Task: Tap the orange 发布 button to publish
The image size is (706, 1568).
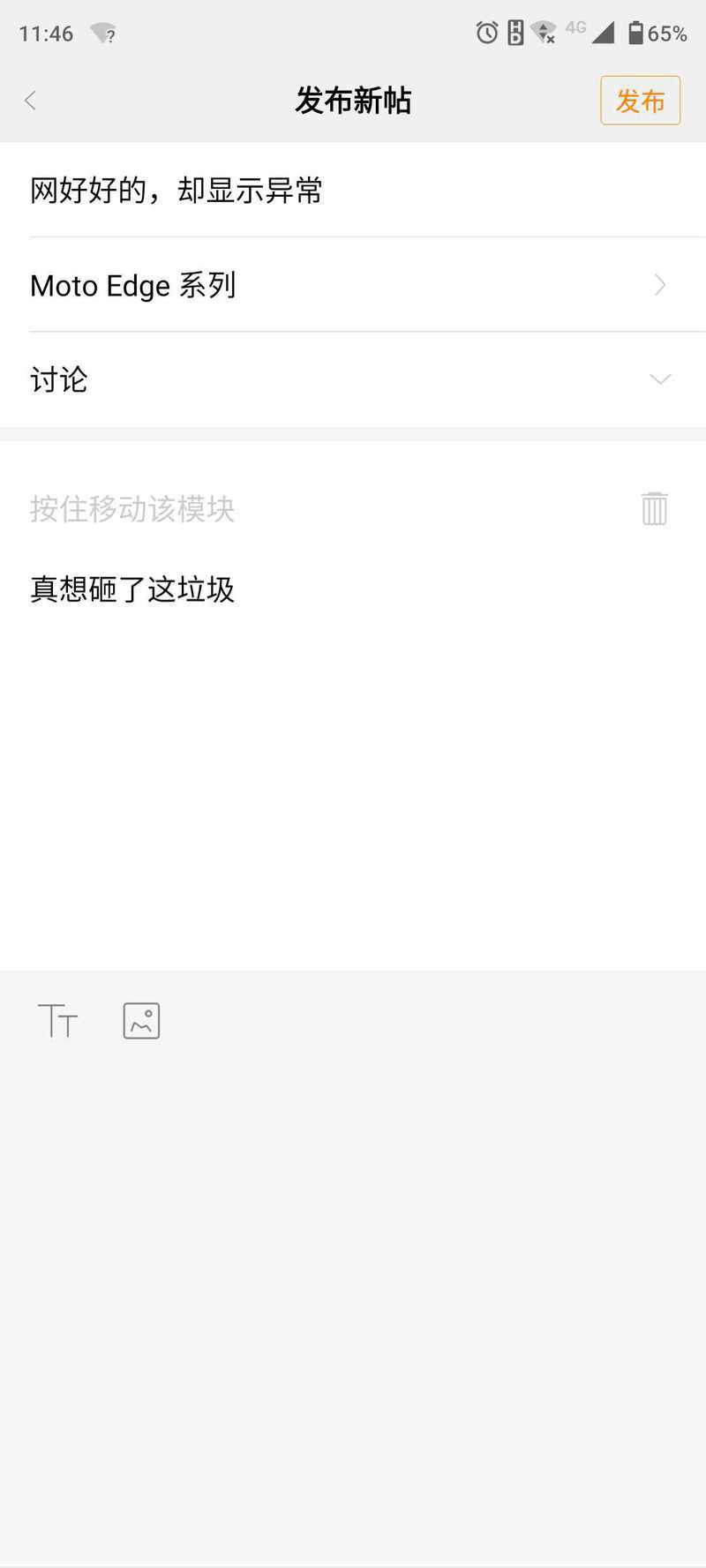Action: (x=640, y=101)
